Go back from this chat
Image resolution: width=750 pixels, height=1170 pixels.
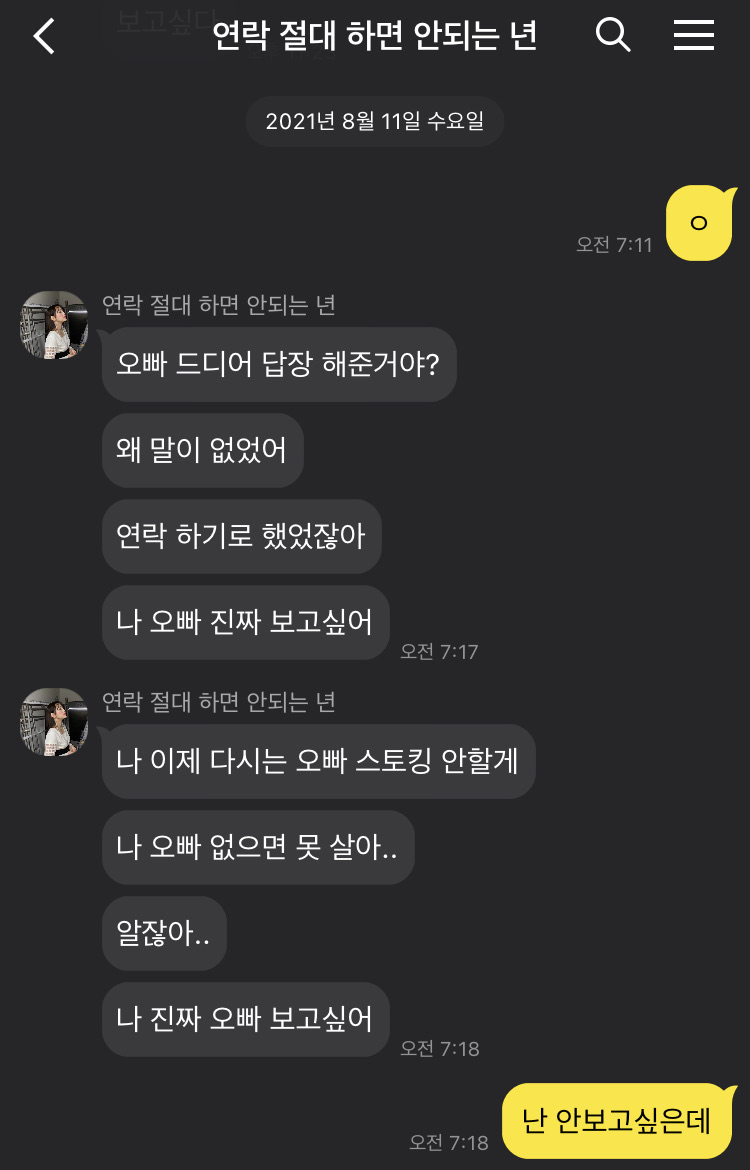pos(44,37)
